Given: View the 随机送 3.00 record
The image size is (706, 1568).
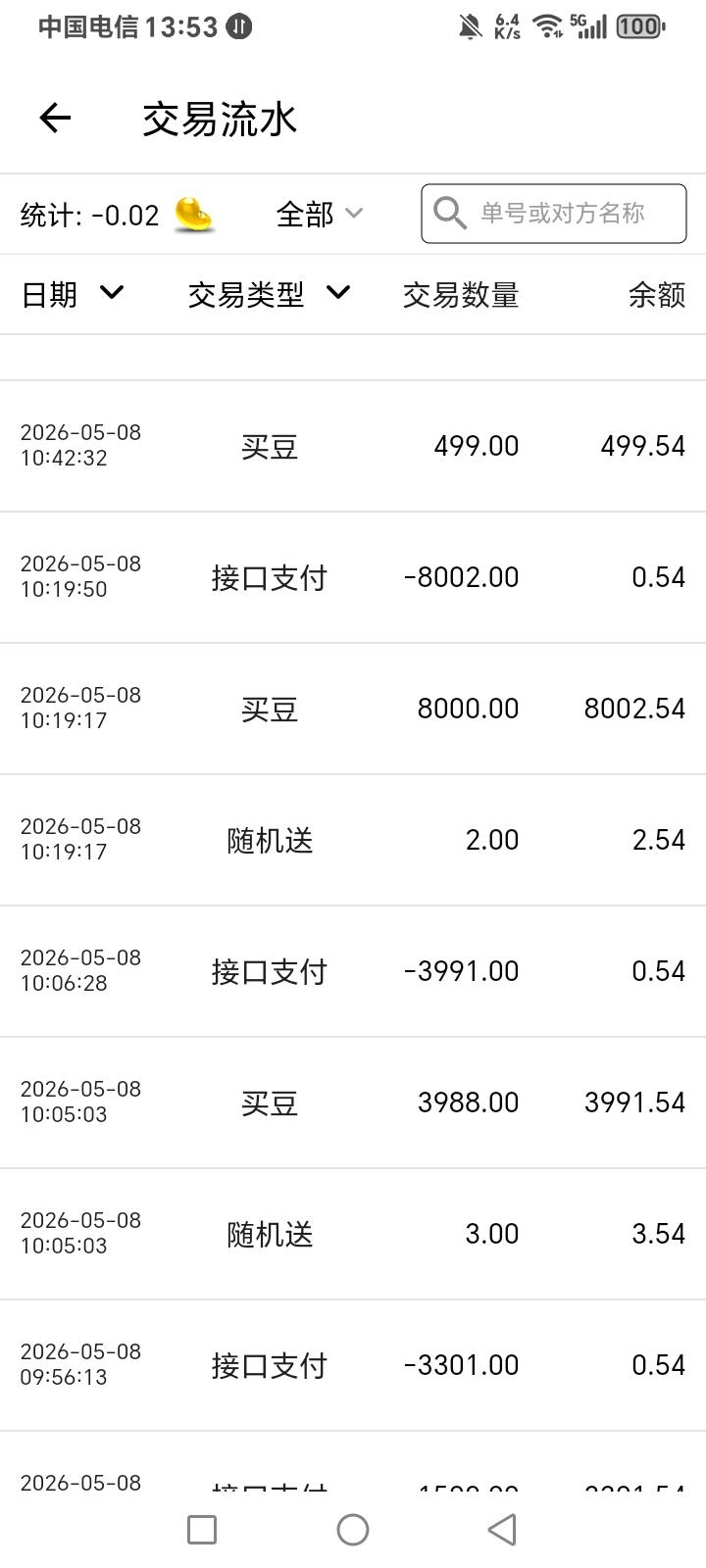Looking at the screenshot, I should (353, 1234).
